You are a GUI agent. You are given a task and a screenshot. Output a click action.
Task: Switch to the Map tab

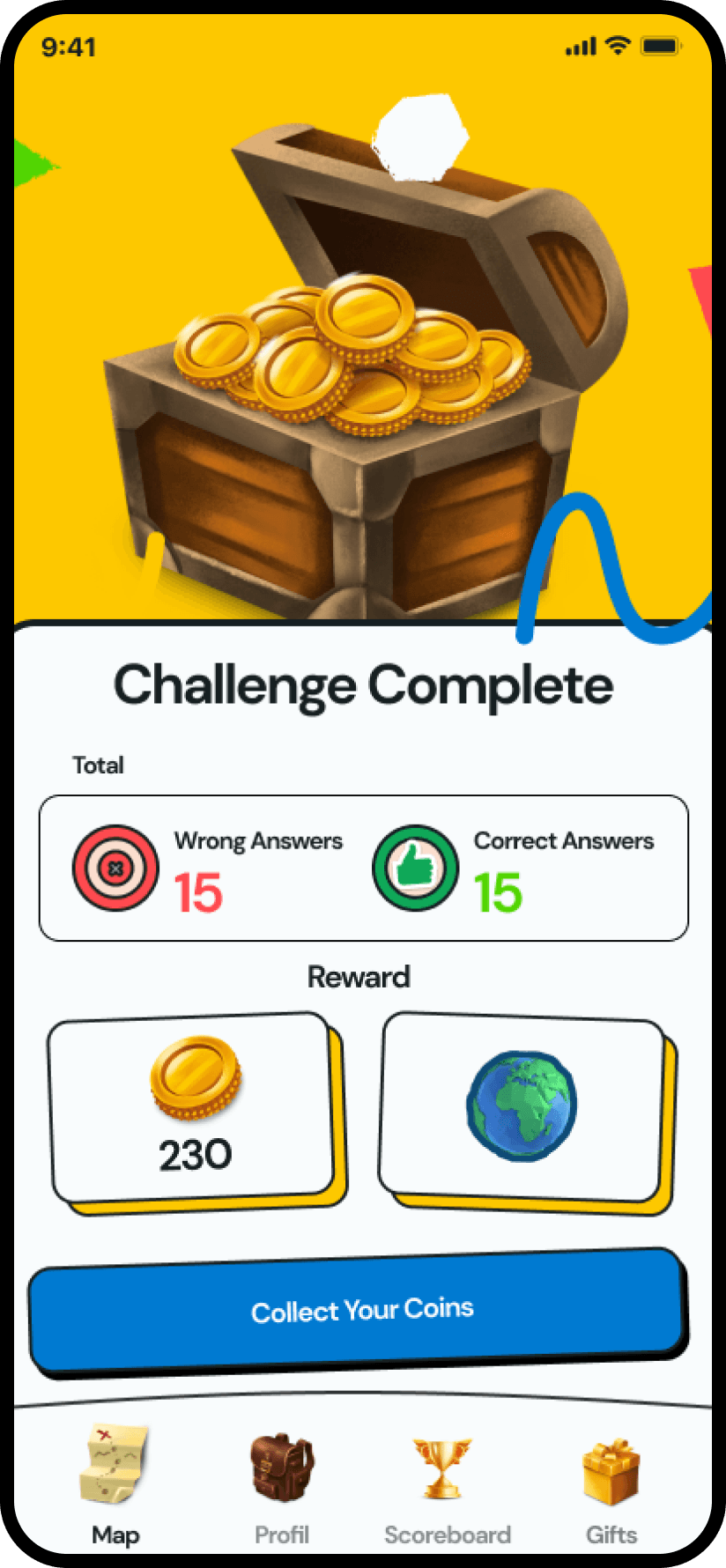(x=115, y=1485)
